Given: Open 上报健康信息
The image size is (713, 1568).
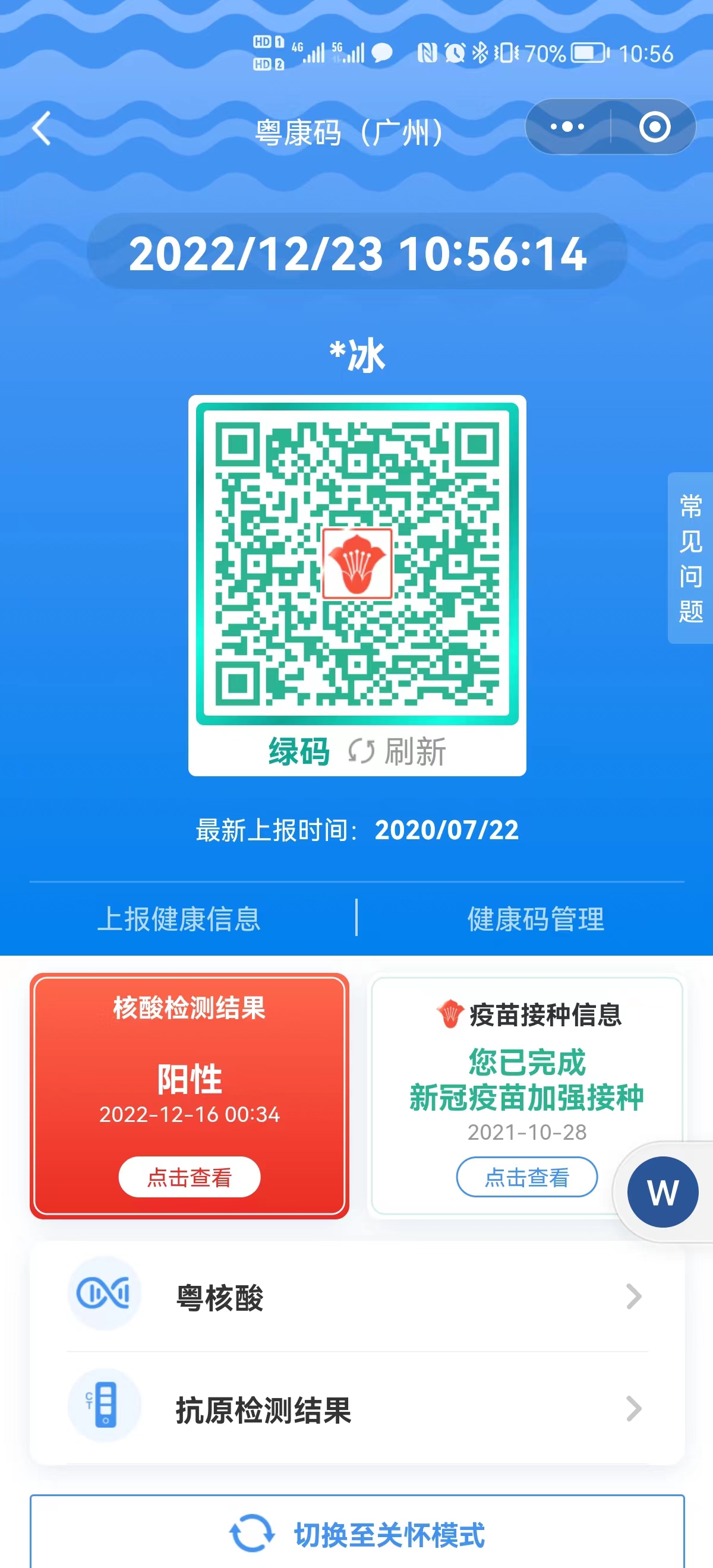Looking at the screenshot, I should click(x=179, y=918).
